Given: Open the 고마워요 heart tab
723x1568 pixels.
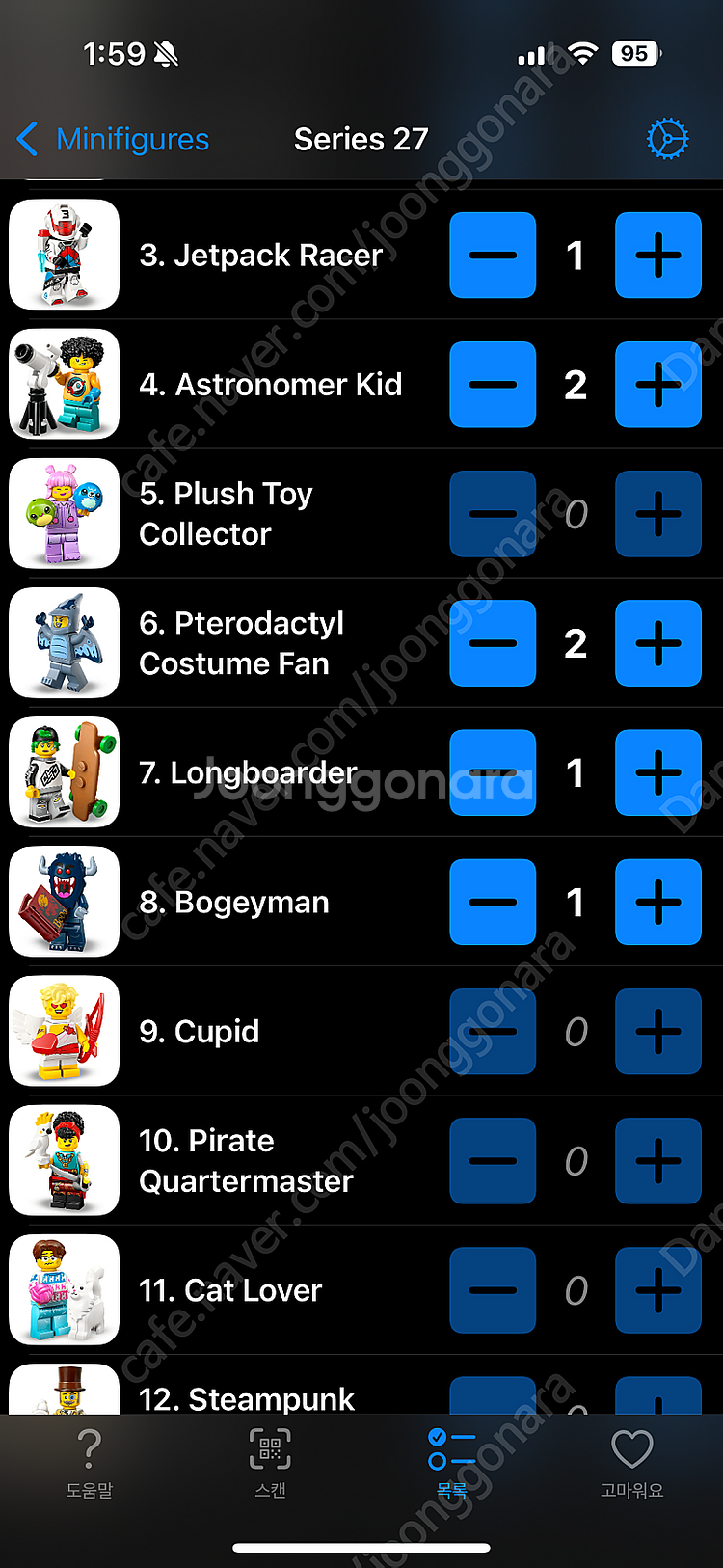Looking at the screenshot, I should [x=631, y=1463].
